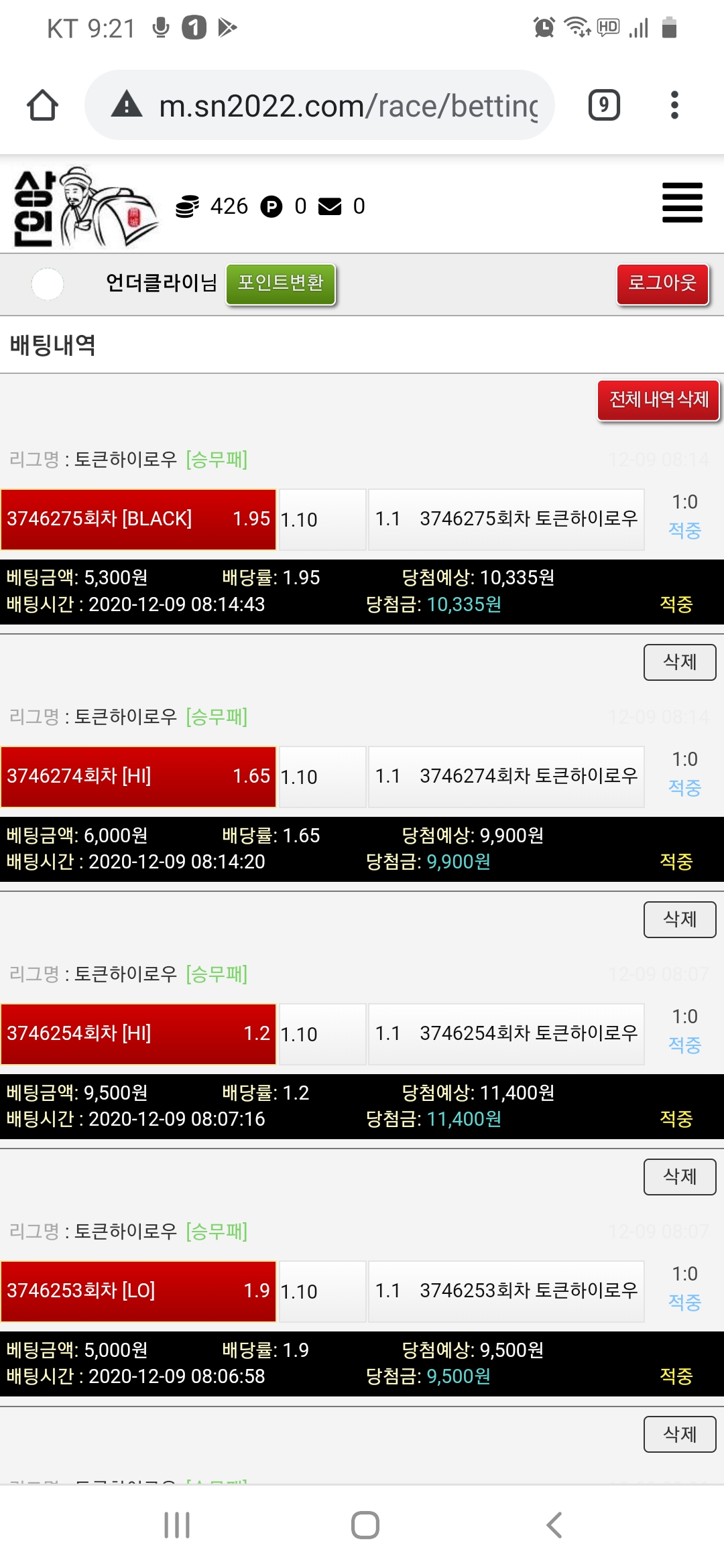Delete the 3746254회차 HI bet record
This screenshot has width=724, height=1568.
679,1177
